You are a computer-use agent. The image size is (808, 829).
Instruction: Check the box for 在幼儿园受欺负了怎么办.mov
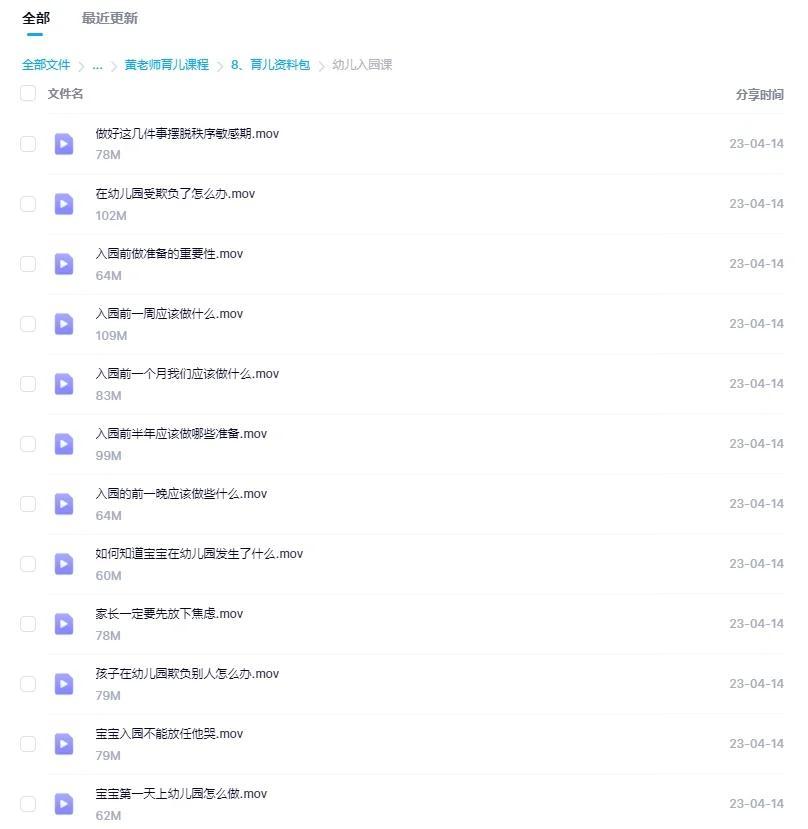click(x=28, y=204)
